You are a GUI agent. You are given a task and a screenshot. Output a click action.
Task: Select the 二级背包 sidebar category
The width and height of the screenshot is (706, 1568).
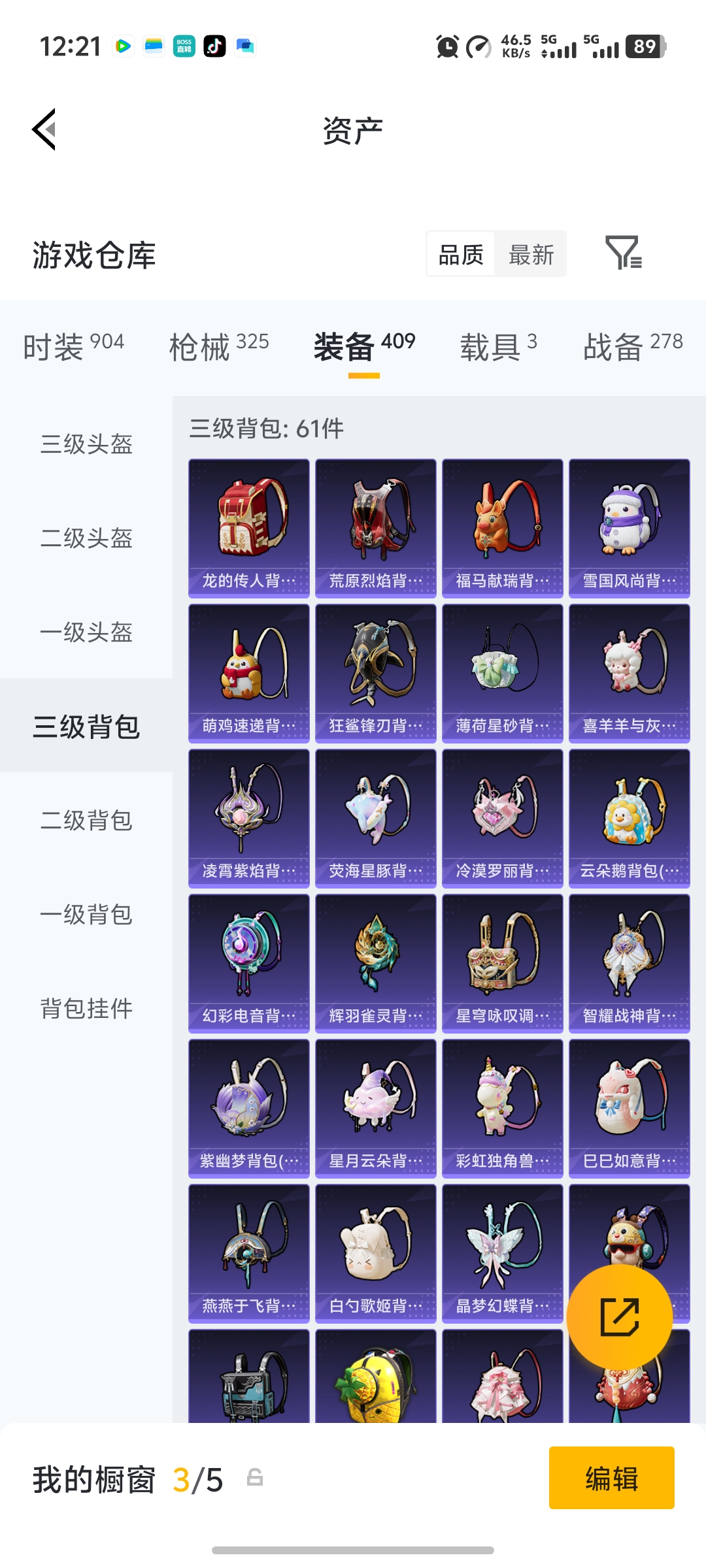[x=87, y=821]
